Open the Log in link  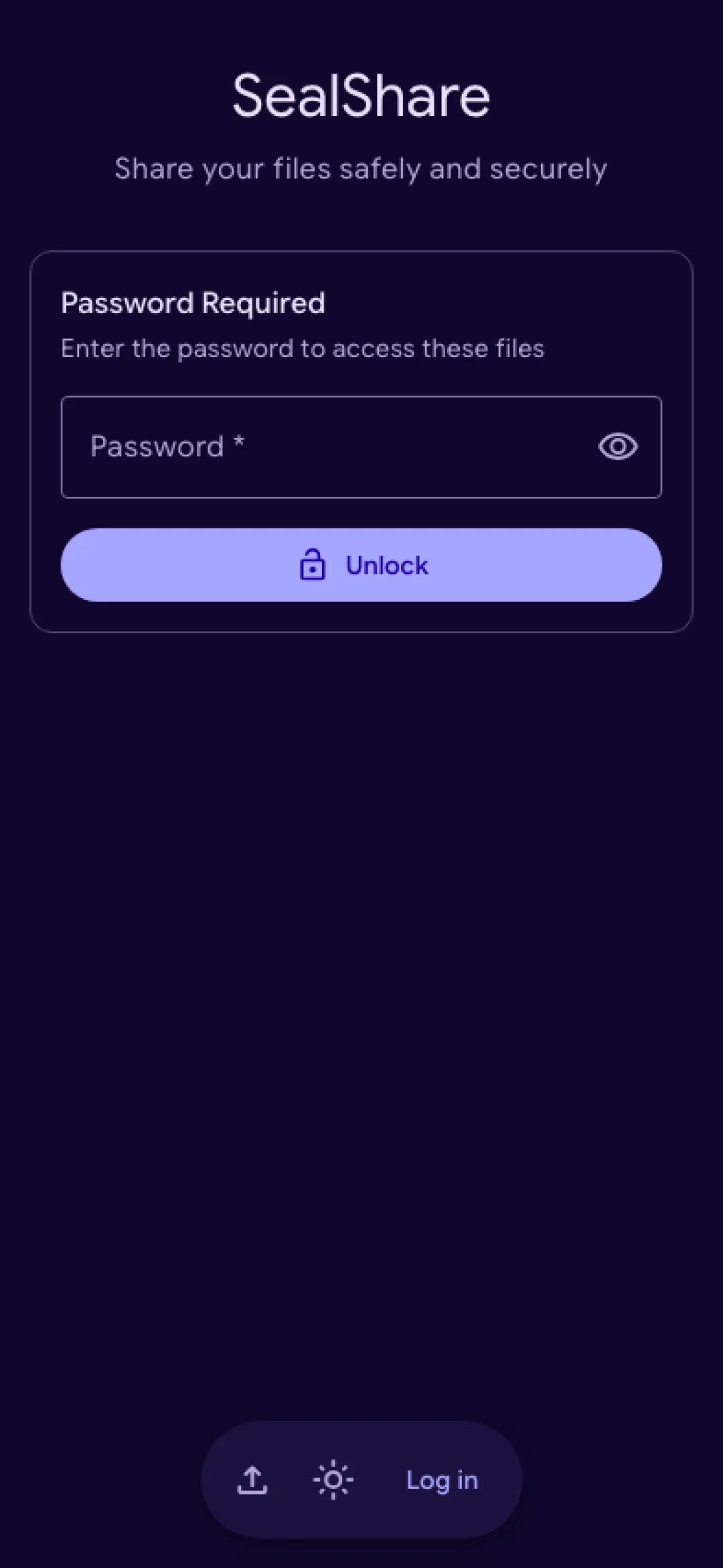pyautogui.click(x=442, y=1480)
